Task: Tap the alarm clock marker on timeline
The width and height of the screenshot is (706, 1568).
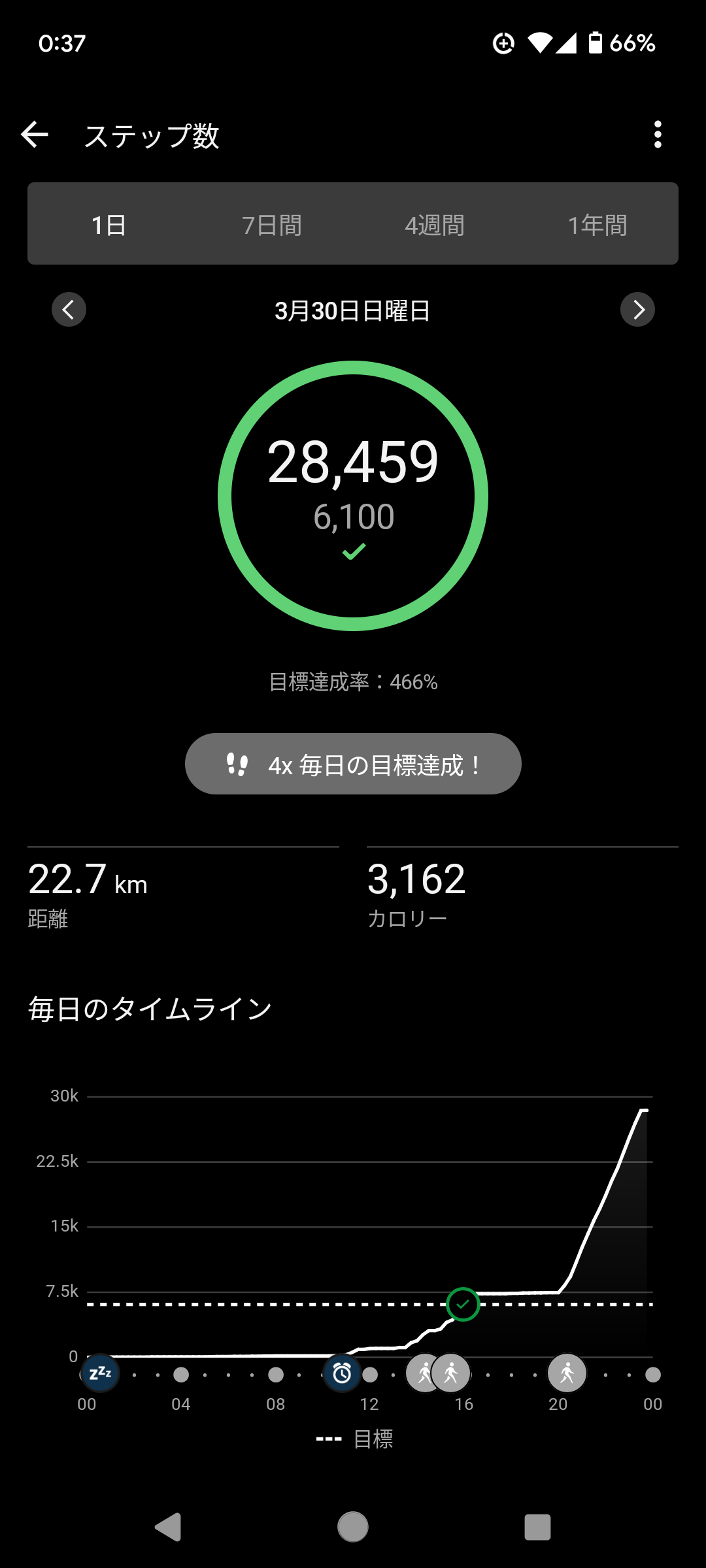Action: pyautogui.click(x=341, y=1373)
